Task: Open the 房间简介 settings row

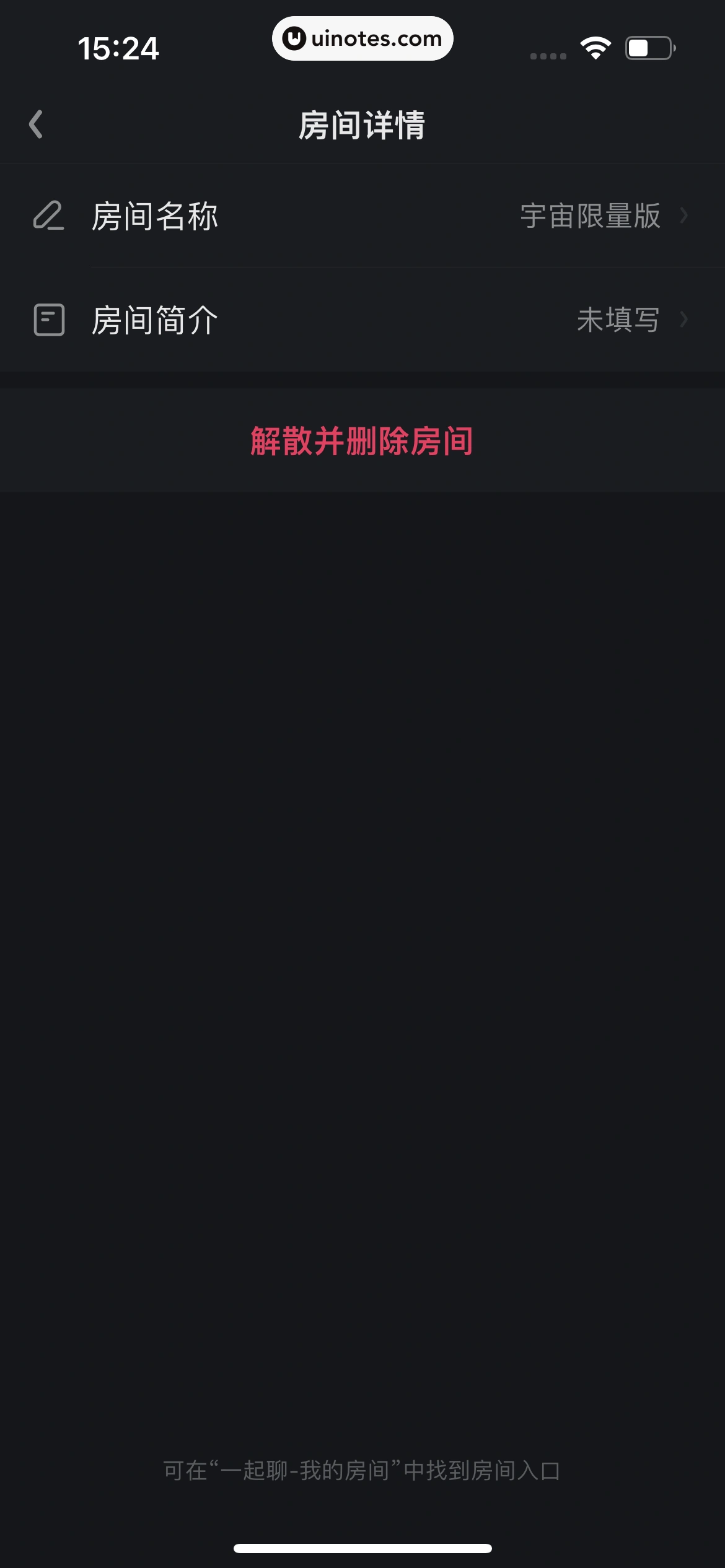Action: pos(362,320)
